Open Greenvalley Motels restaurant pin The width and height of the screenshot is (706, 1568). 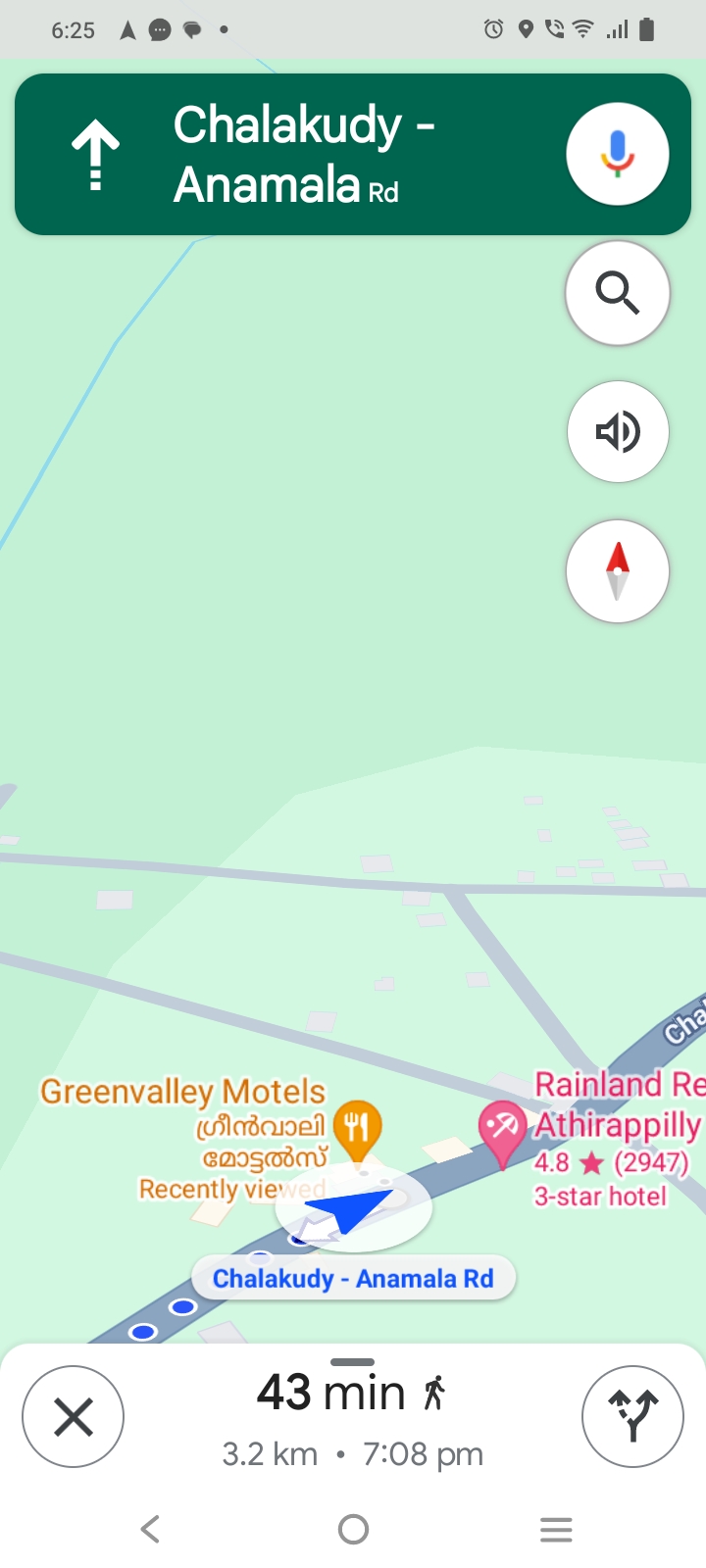coord(357,1130)
